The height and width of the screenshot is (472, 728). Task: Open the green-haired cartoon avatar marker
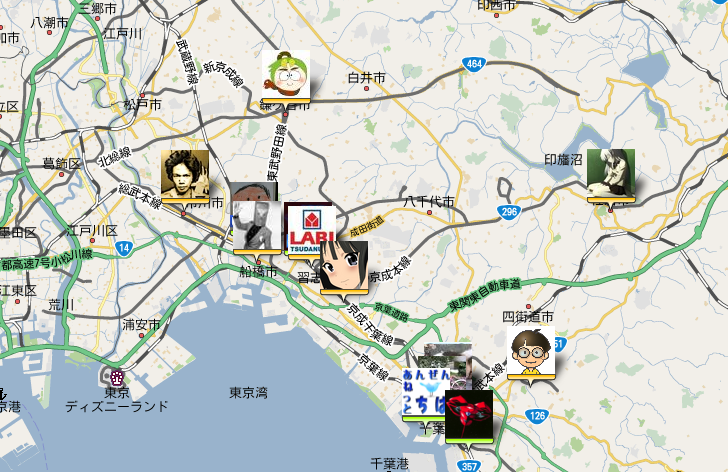pos(286,76)
